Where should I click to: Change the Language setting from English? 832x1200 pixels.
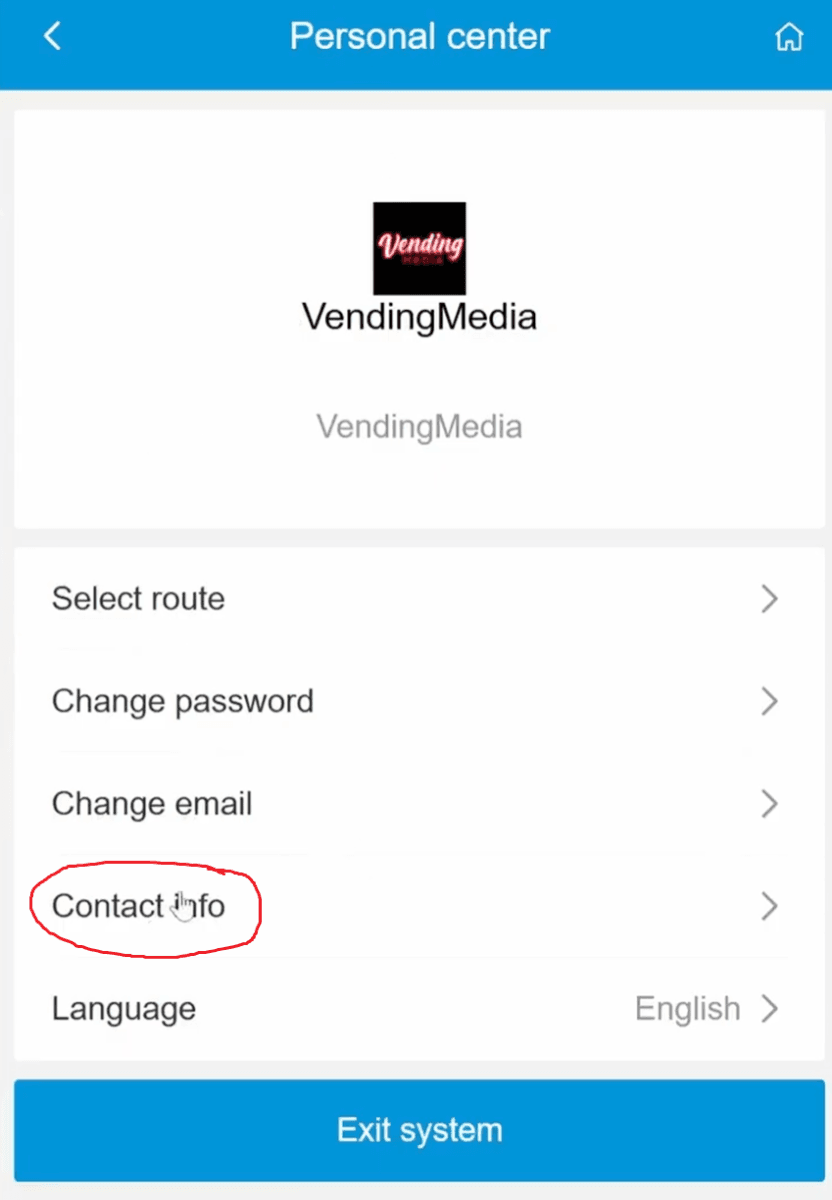pyautogui.click(x=415, y=1008)
